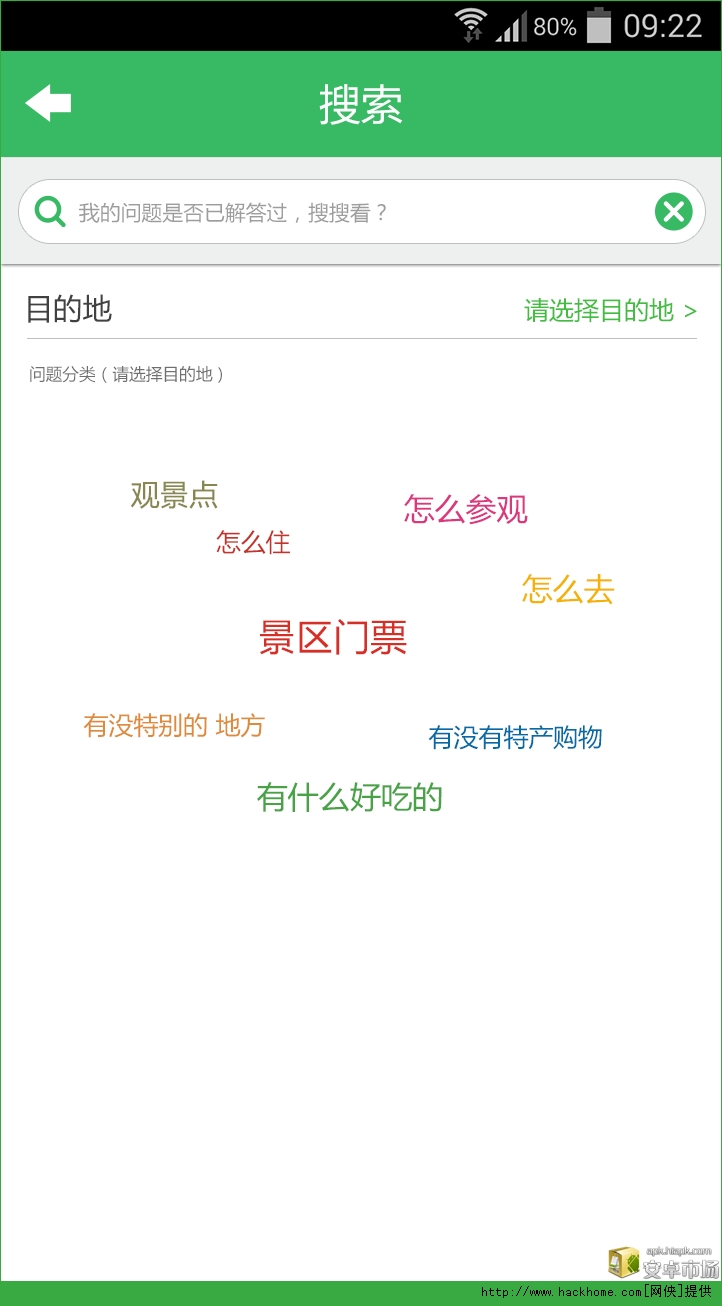The width and height of the screenshot is (722, 1306).
Task: Clear the search box with X
Action: click(x=674, y=212)
